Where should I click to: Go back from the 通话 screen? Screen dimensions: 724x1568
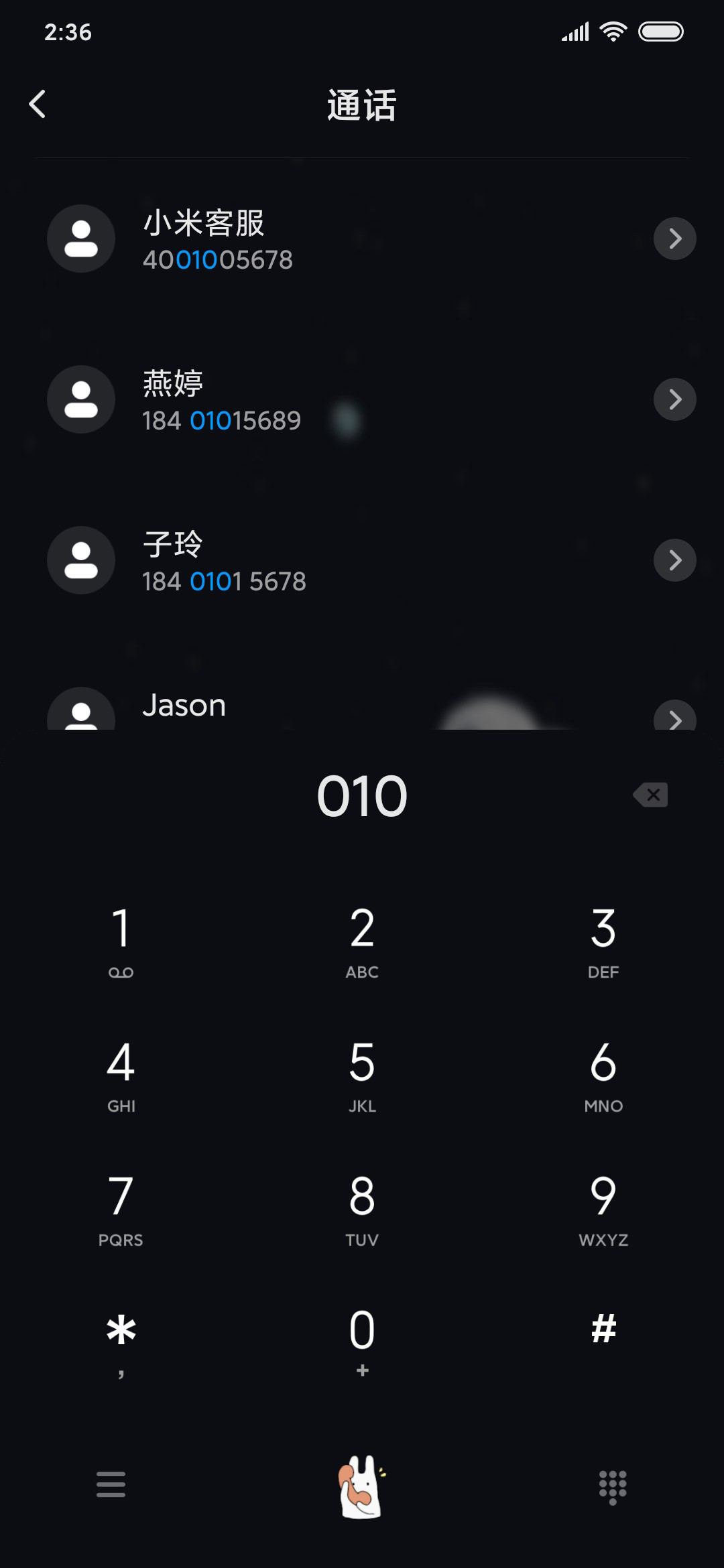[38, 105]
